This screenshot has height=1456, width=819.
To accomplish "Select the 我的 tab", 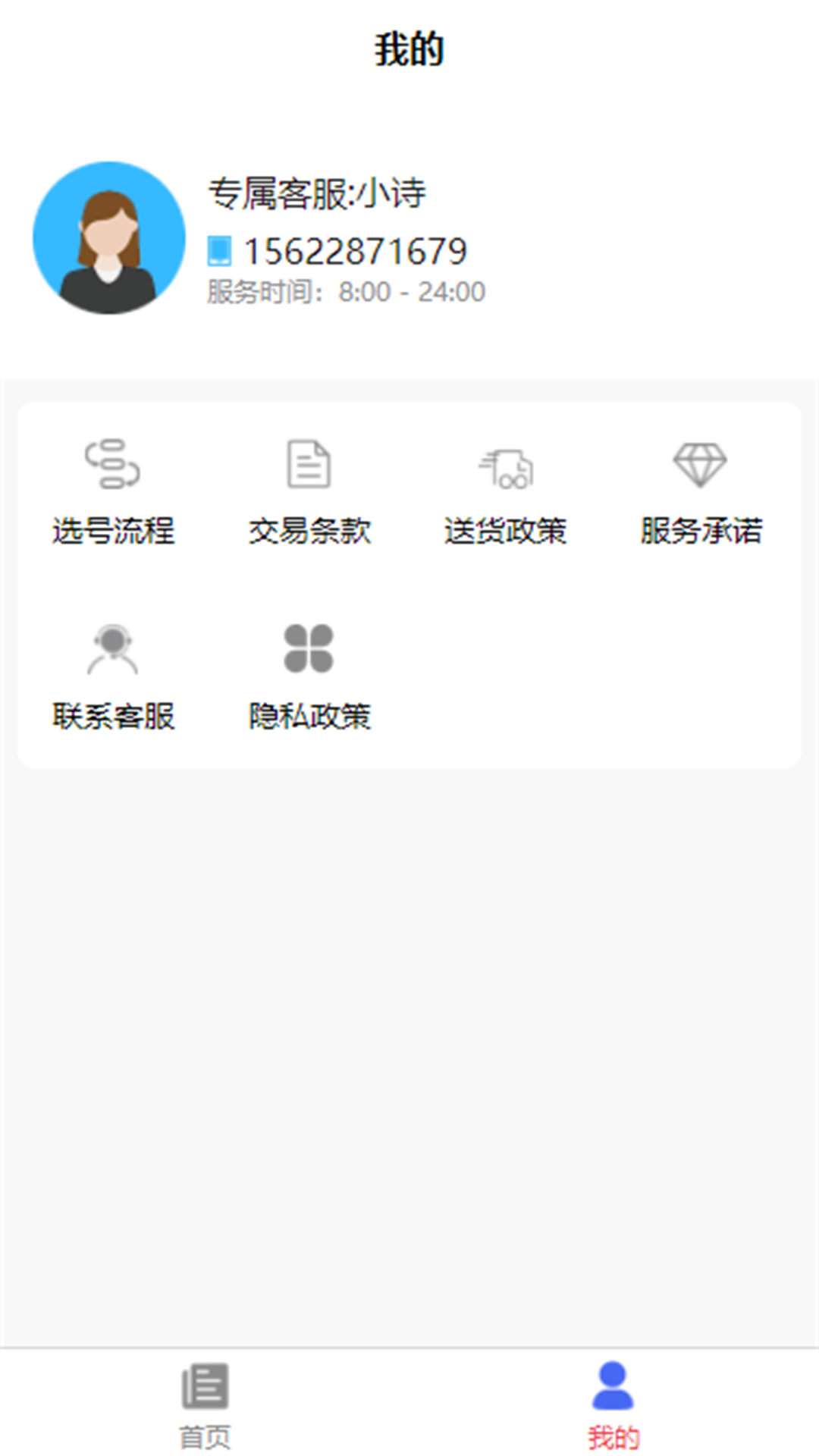I will click(613, 1404).
